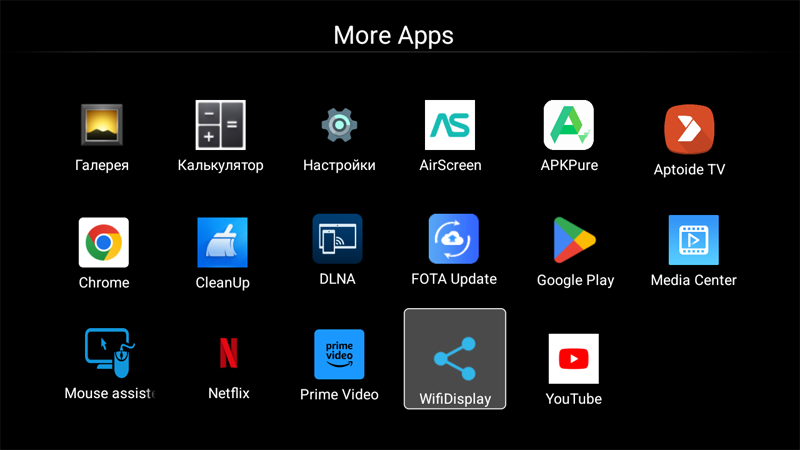Open FOTA Update
This screenshot has height=450, width=800.
(x=454, y=239)
